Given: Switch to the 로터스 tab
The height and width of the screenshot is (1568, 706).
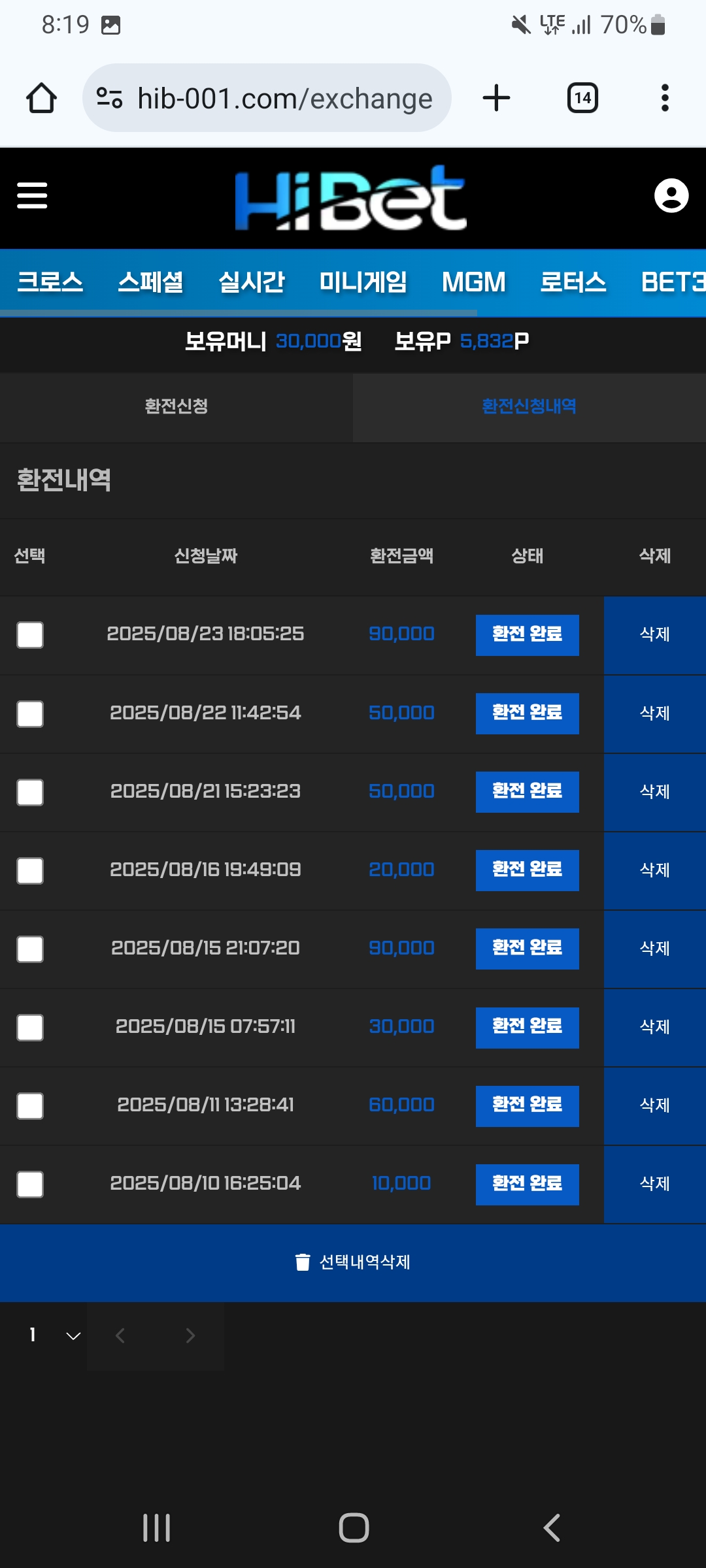Looking at the screenshot, I should [573, 282].
